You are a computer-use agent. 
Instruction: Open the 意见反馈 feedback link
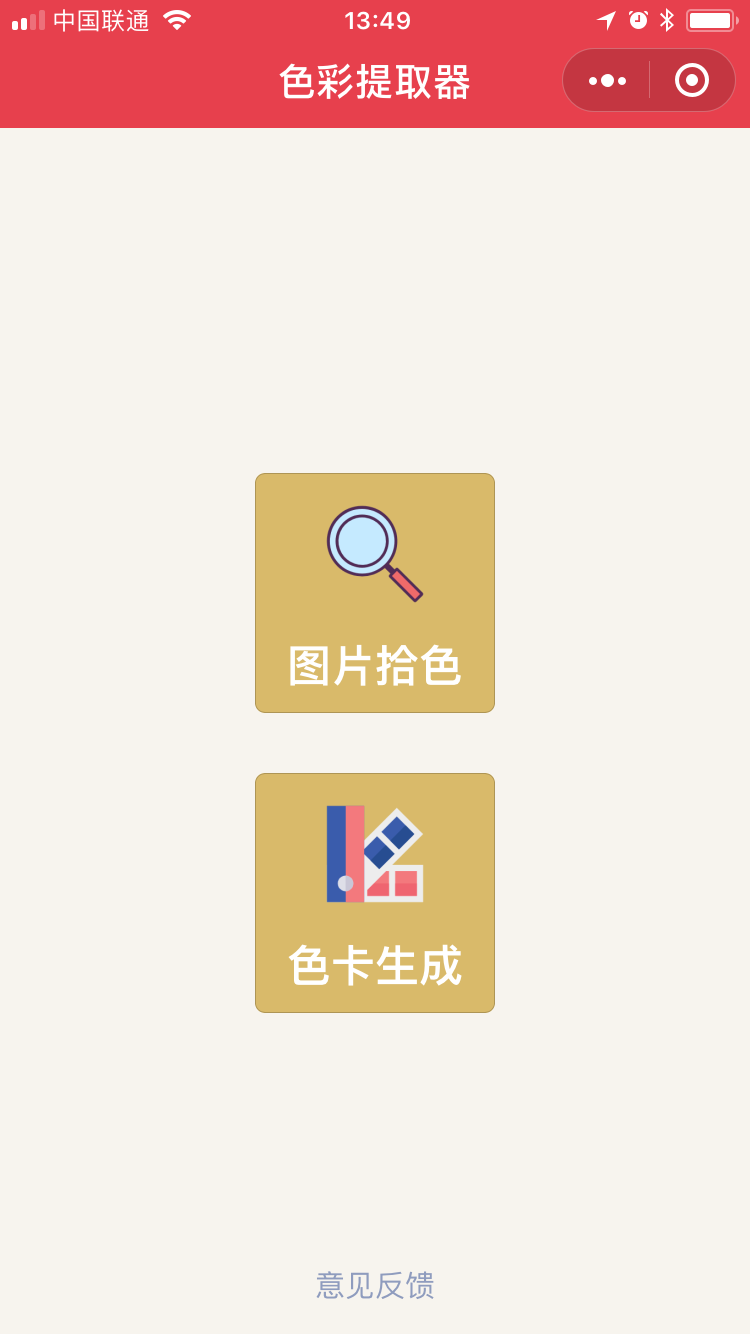tap(375, 1285)
